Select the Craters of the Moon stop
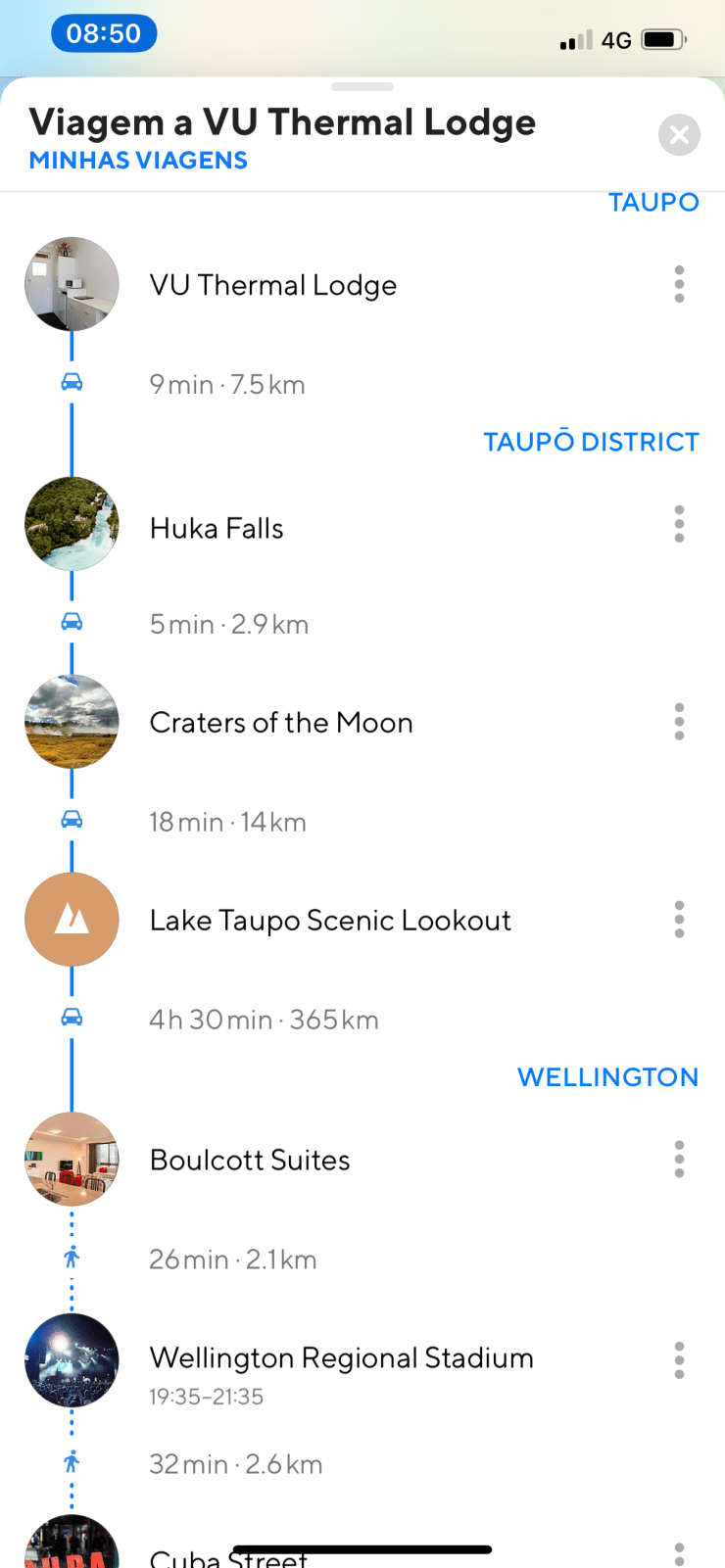 tap(281, 723)
